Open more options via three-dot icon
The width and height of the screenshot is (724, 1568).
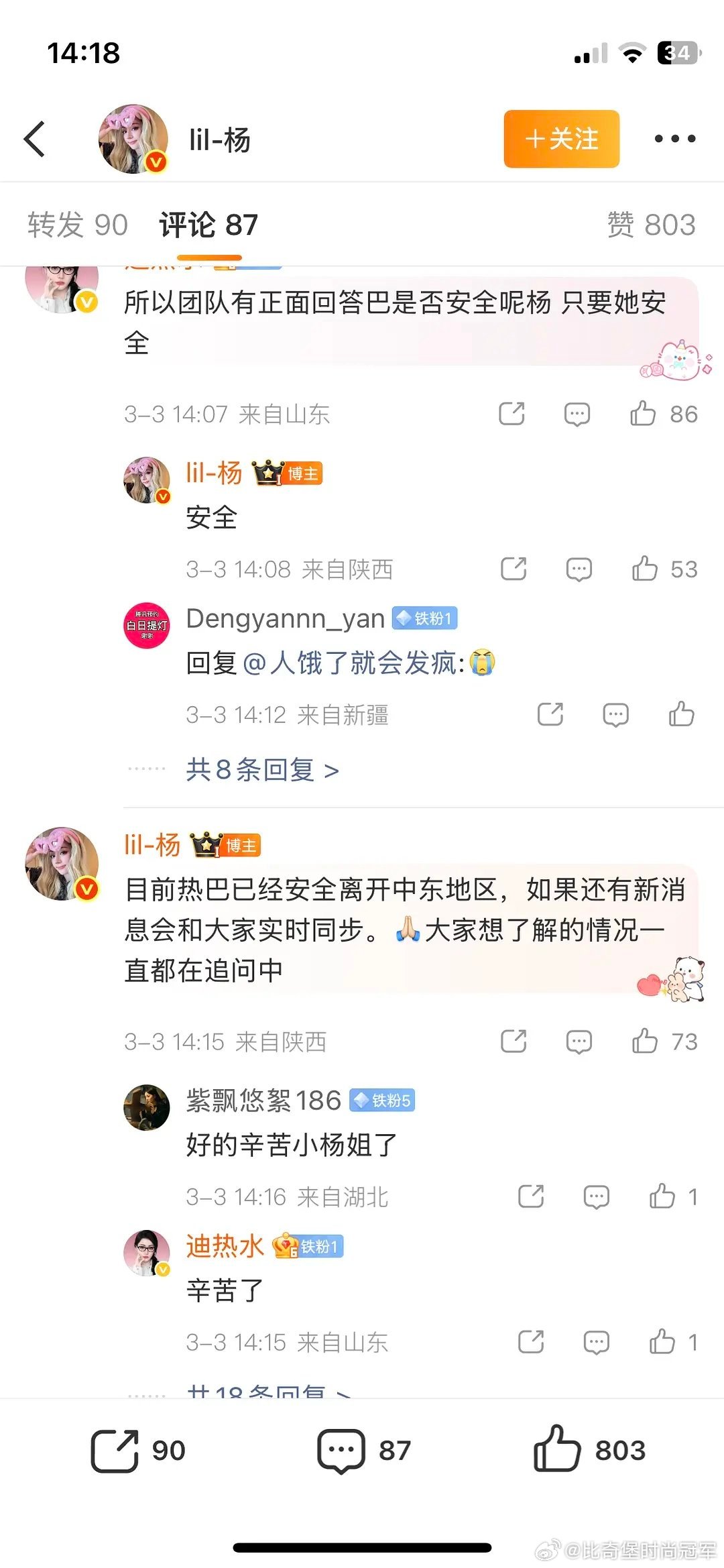(x=674, y=139)
